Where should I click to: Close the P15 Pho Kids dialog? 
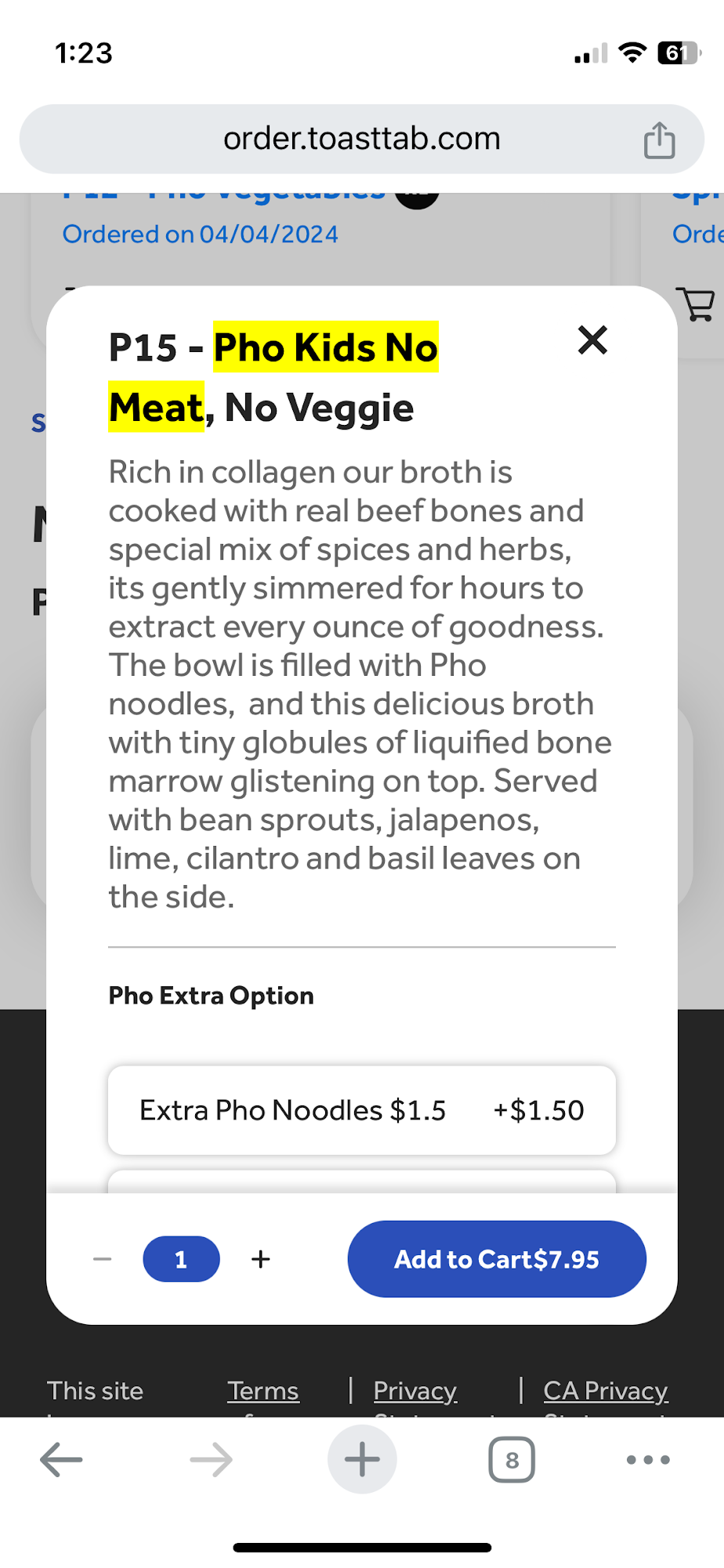click(x=592, y=340)
